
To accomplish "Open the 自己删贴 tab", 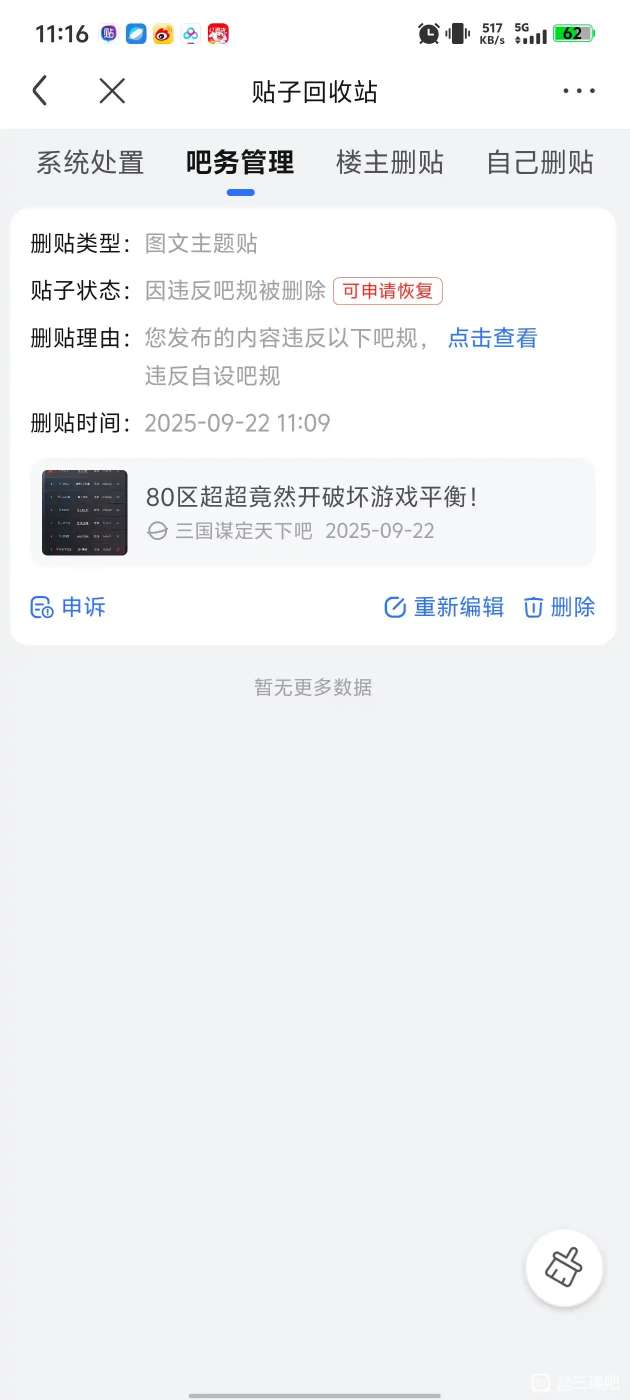I will 540,163.
